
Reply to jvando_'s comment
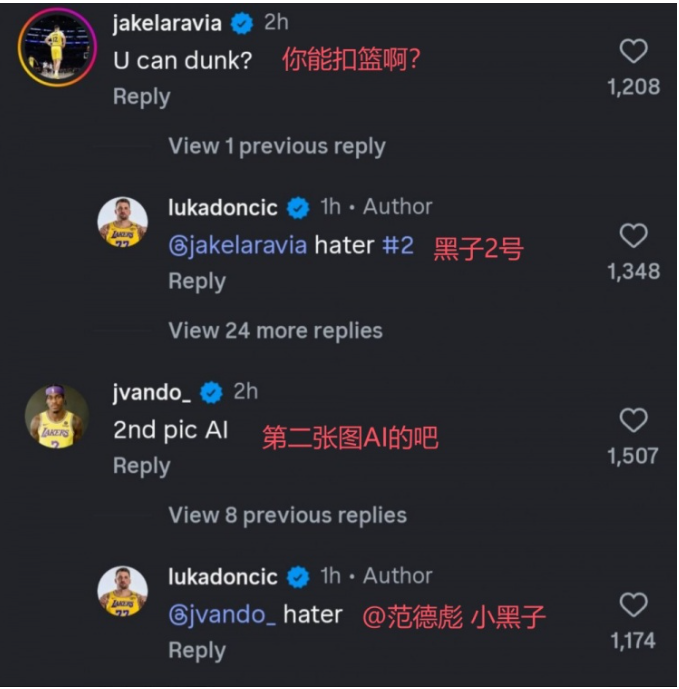tap(141, 466)
